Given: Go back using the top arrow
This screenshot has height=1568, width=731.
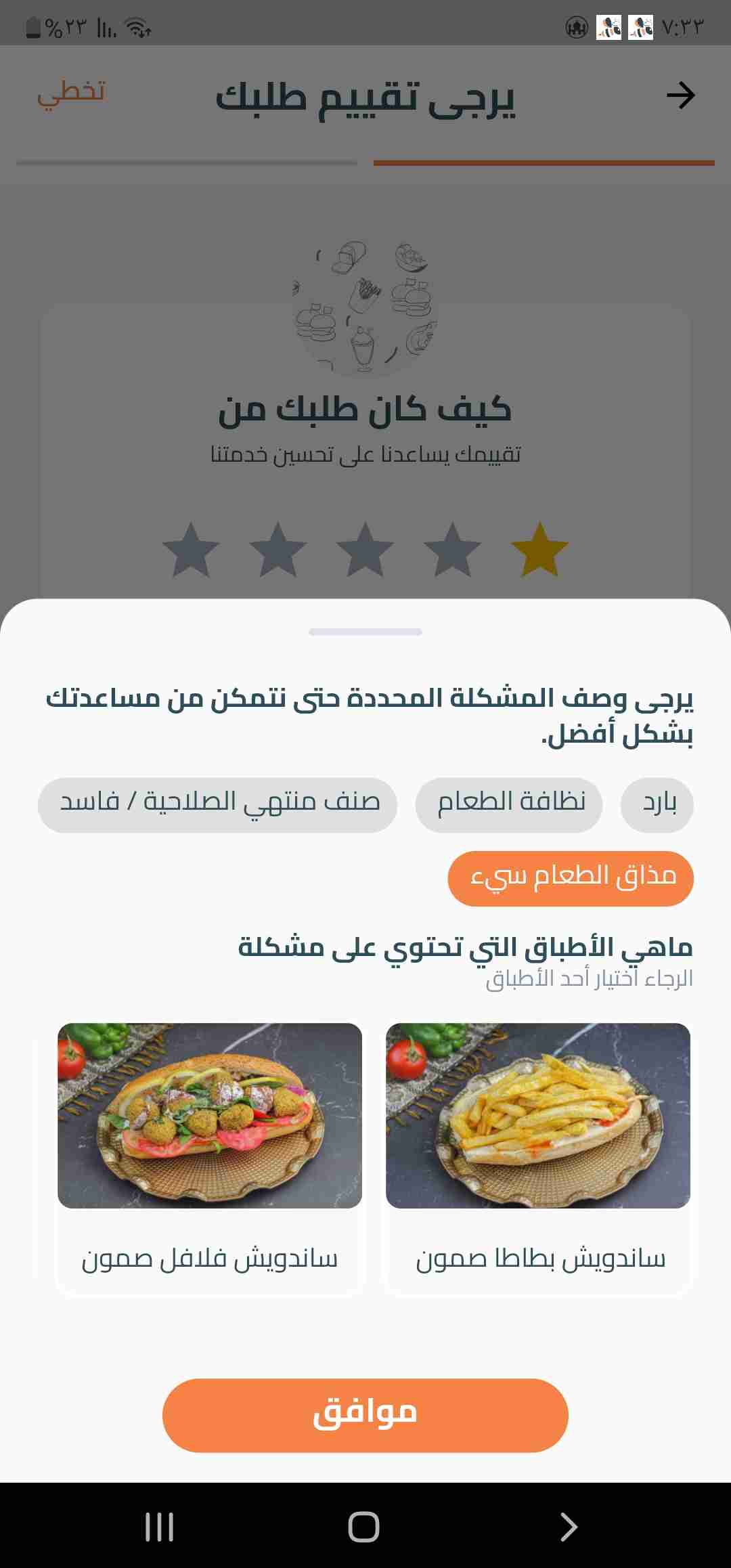Looking at the screenshot, I should (x=680, y=95).
